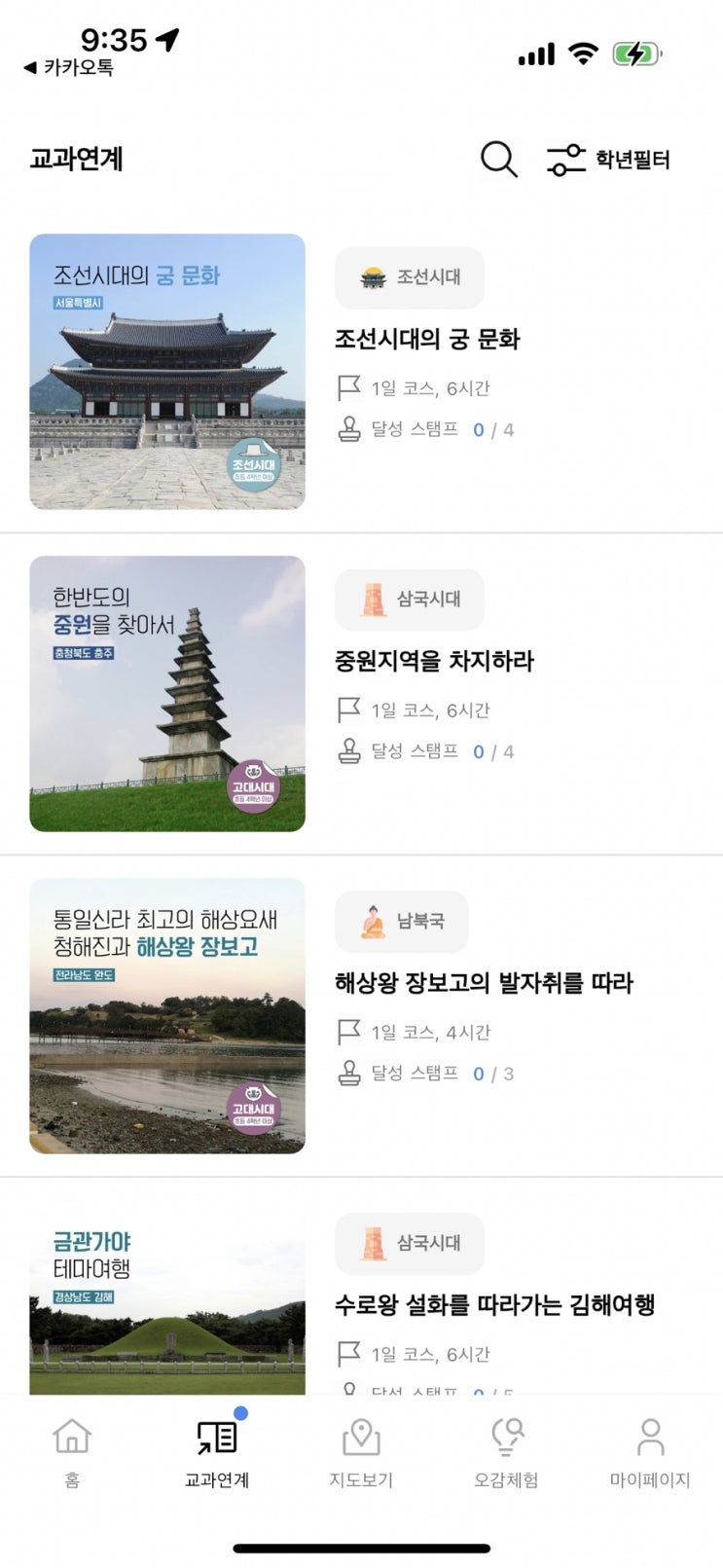Switch to the 홈 tab
This screenshot has width=723, height=1568.
coord(72,1452)
